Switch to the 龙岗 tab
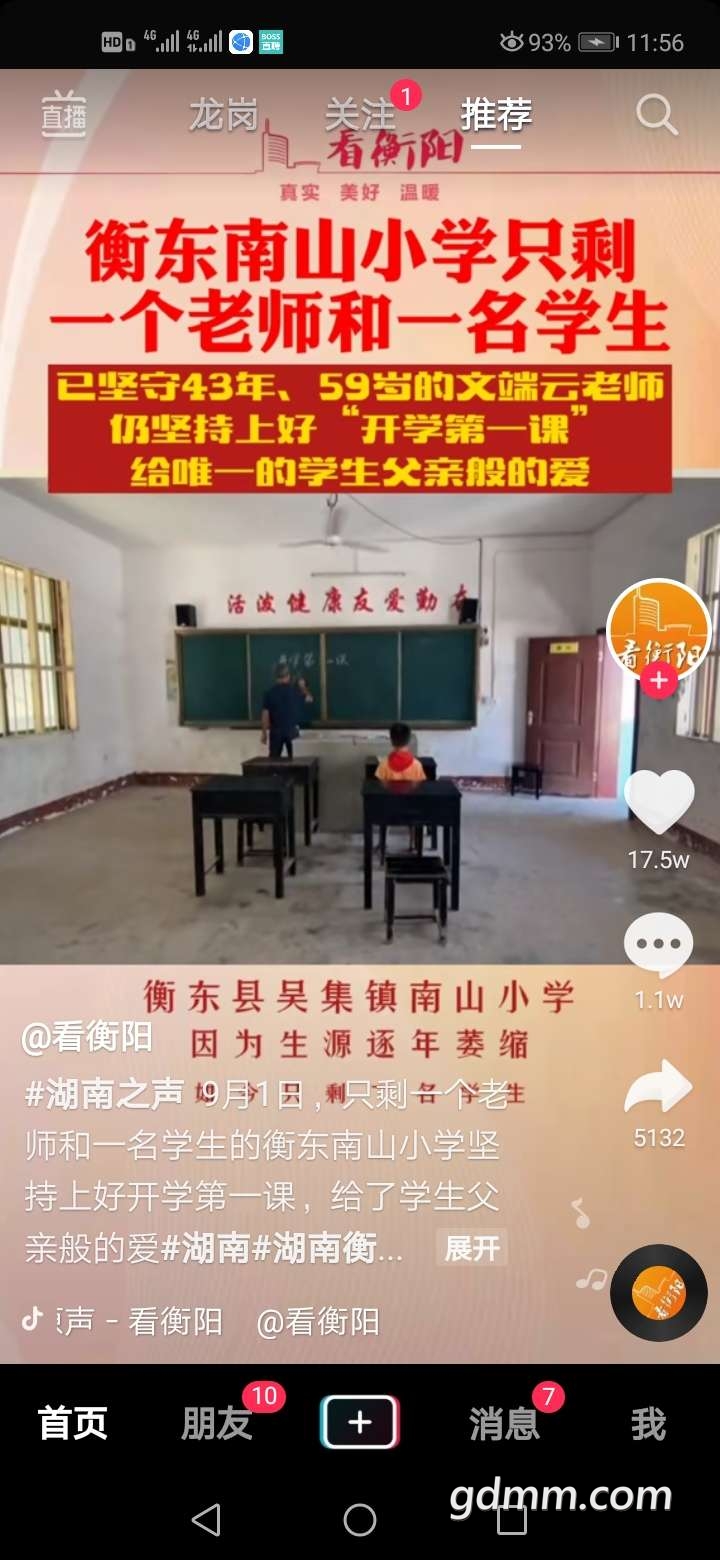This screenshot has height=1560, width=720. [223, 116]
